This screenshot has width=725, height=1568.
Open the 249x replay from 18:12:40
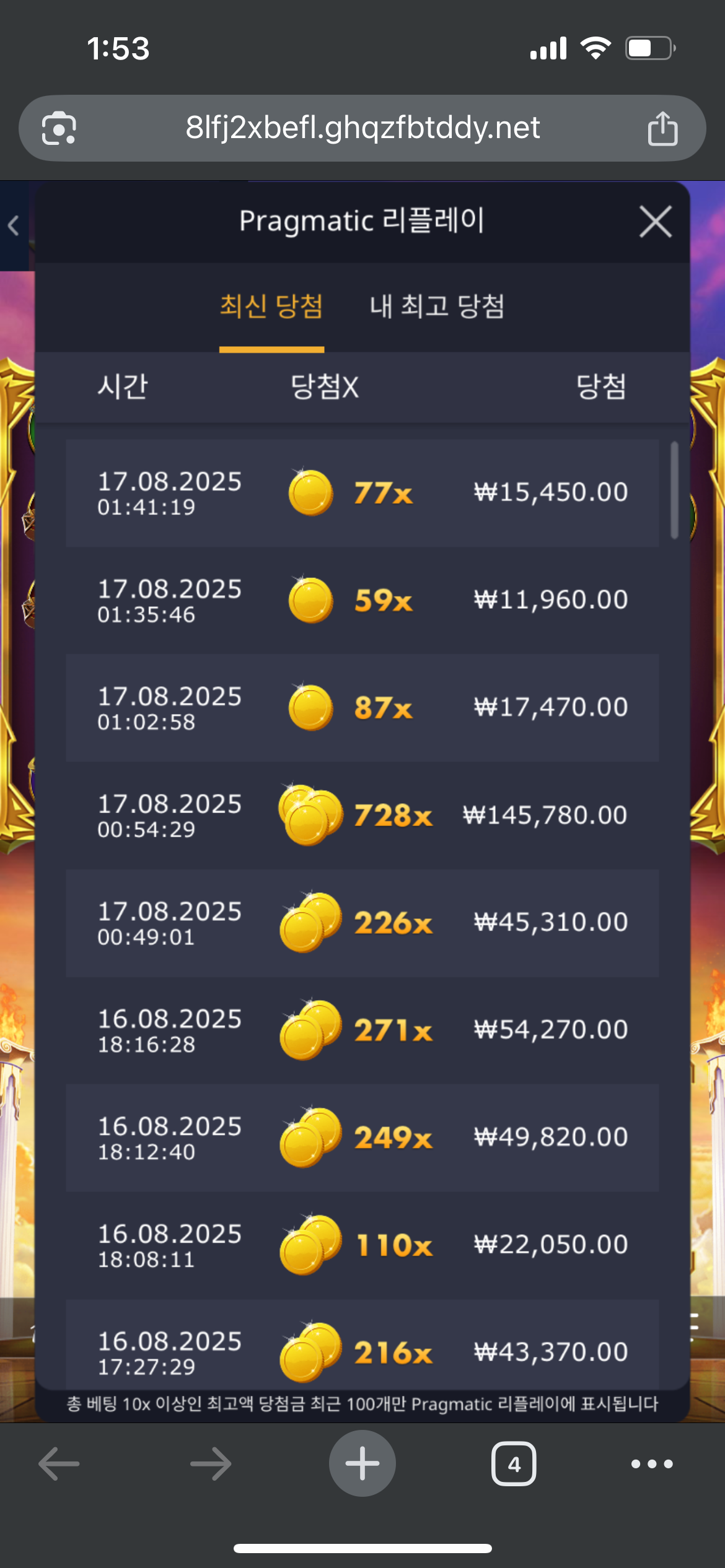pyautogui.click(x=362, y=1138)
